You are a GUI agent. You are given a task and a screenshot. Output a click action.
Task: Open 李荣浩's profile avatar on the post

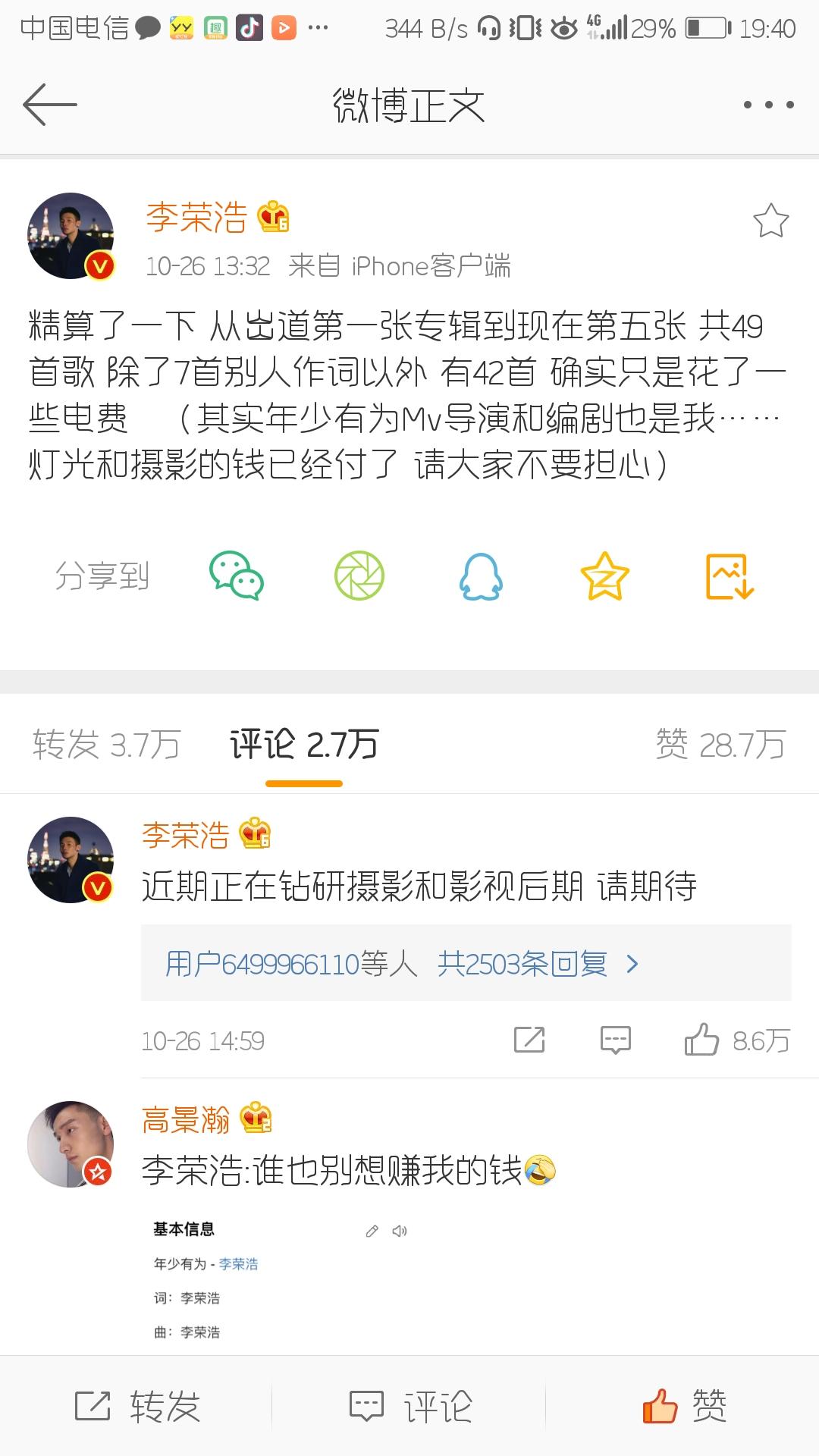click(x=71, y=236)
